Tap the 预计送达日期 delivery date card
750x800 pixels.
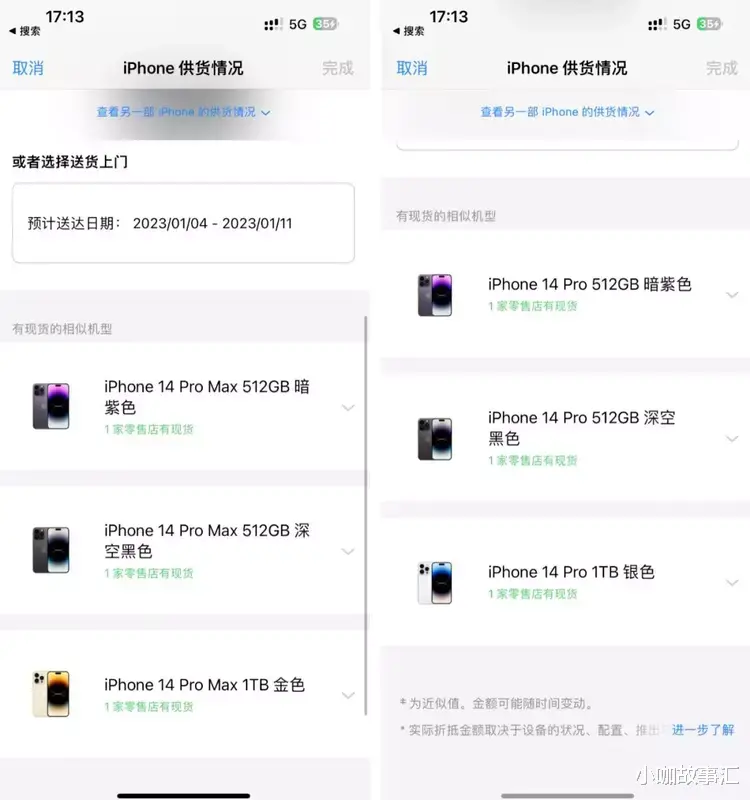(183, 223)
